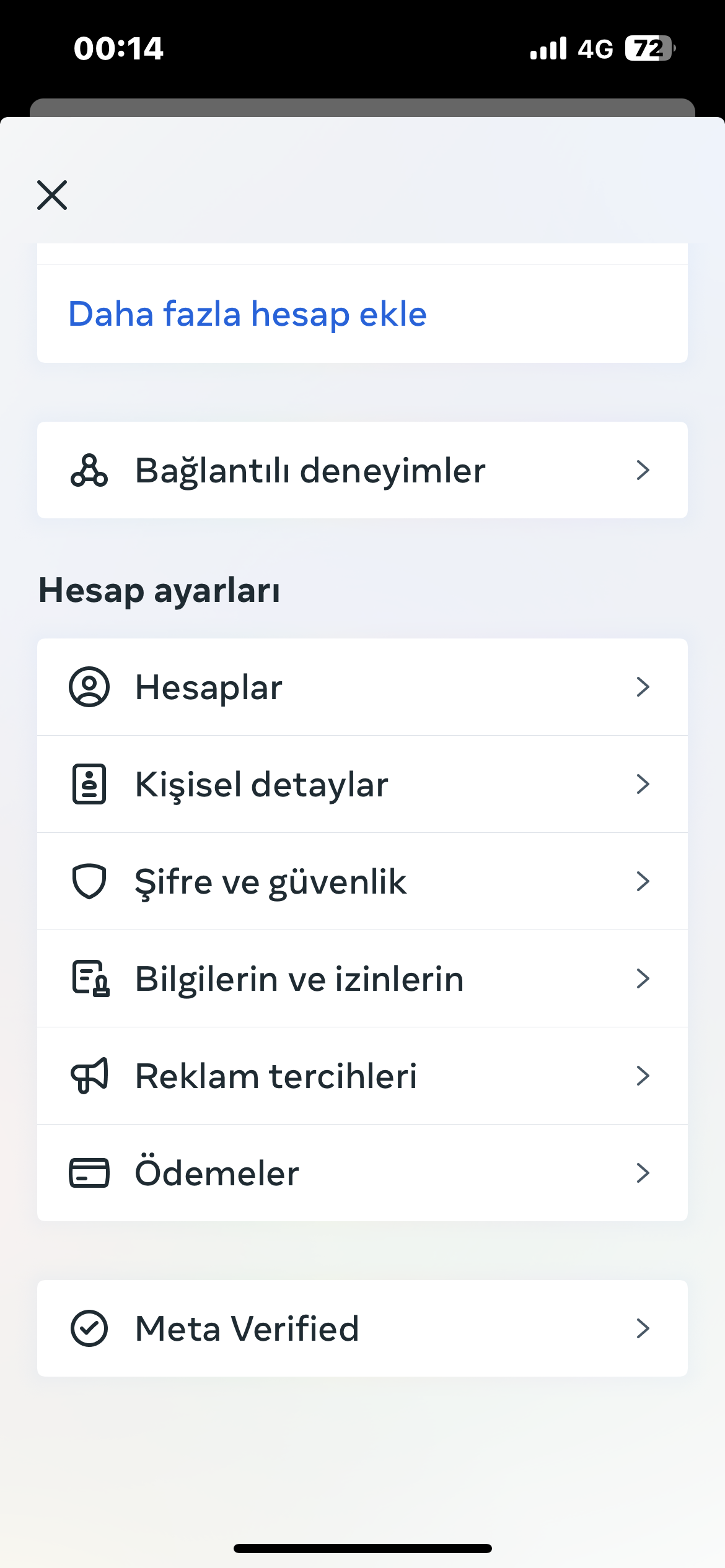
Task: View Ödemeler settings
Action: coord(362,1173)
